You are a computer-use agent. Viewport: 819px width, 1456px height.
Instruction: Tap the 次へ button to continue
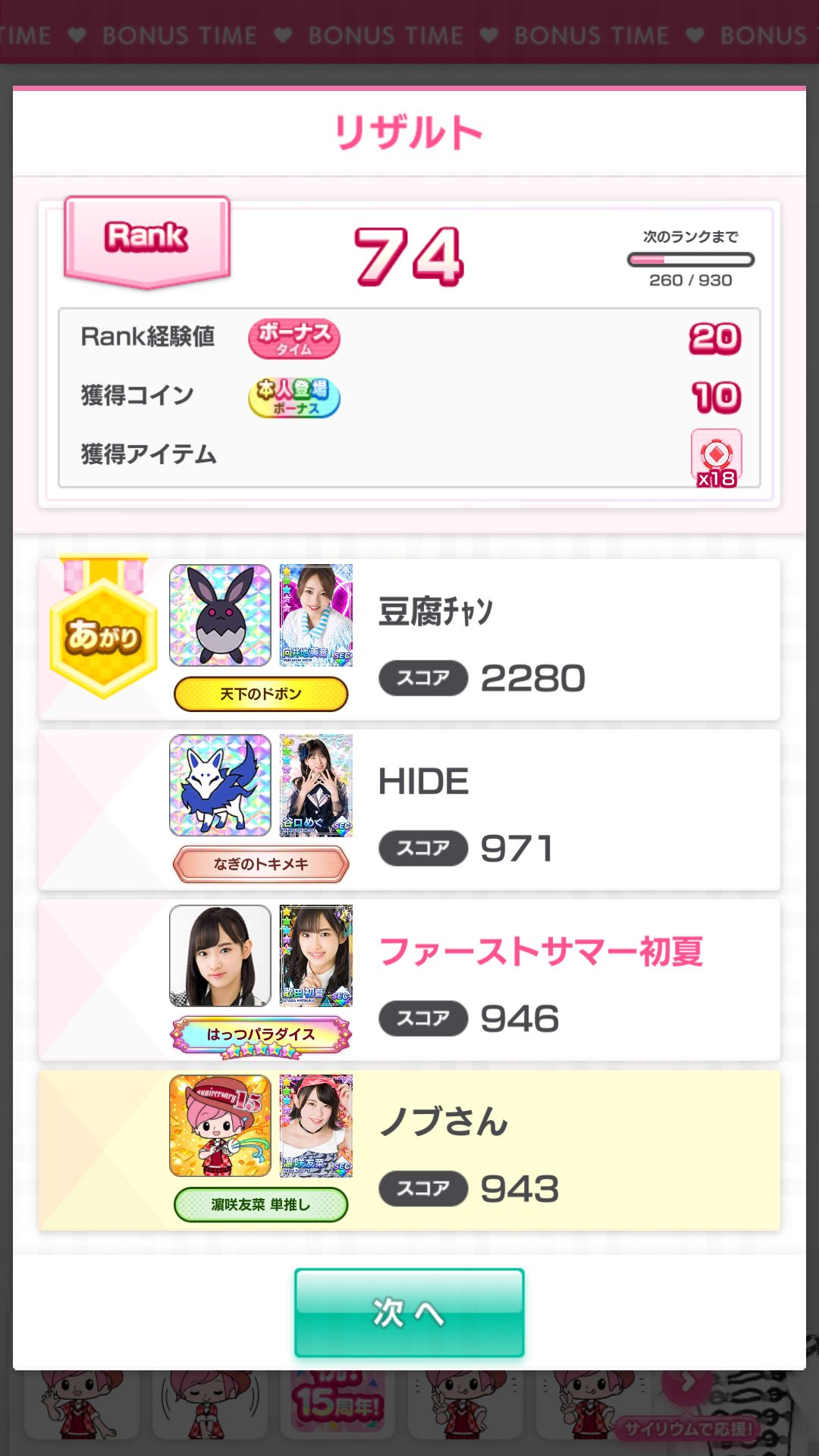409,1313
